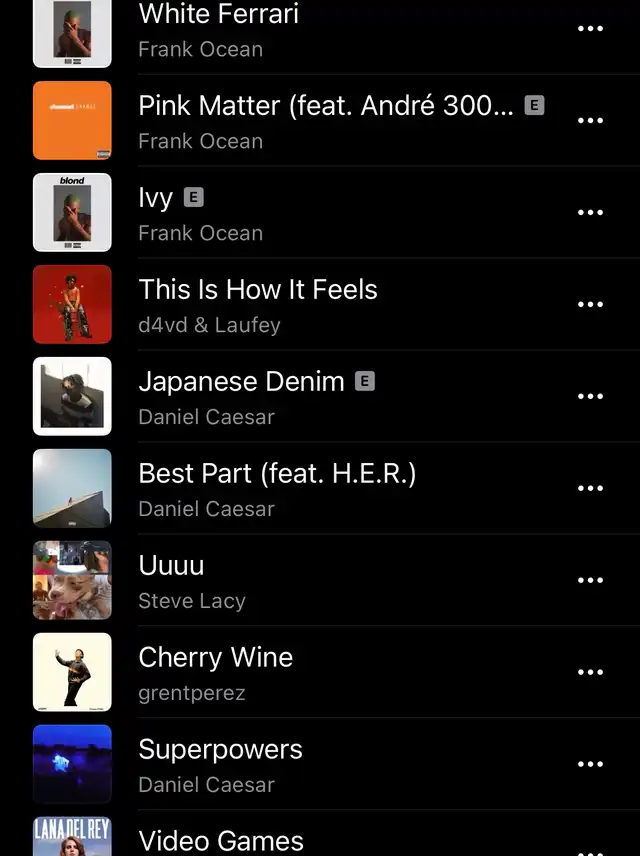Open more options for Cherry Wine

[590, 673]
